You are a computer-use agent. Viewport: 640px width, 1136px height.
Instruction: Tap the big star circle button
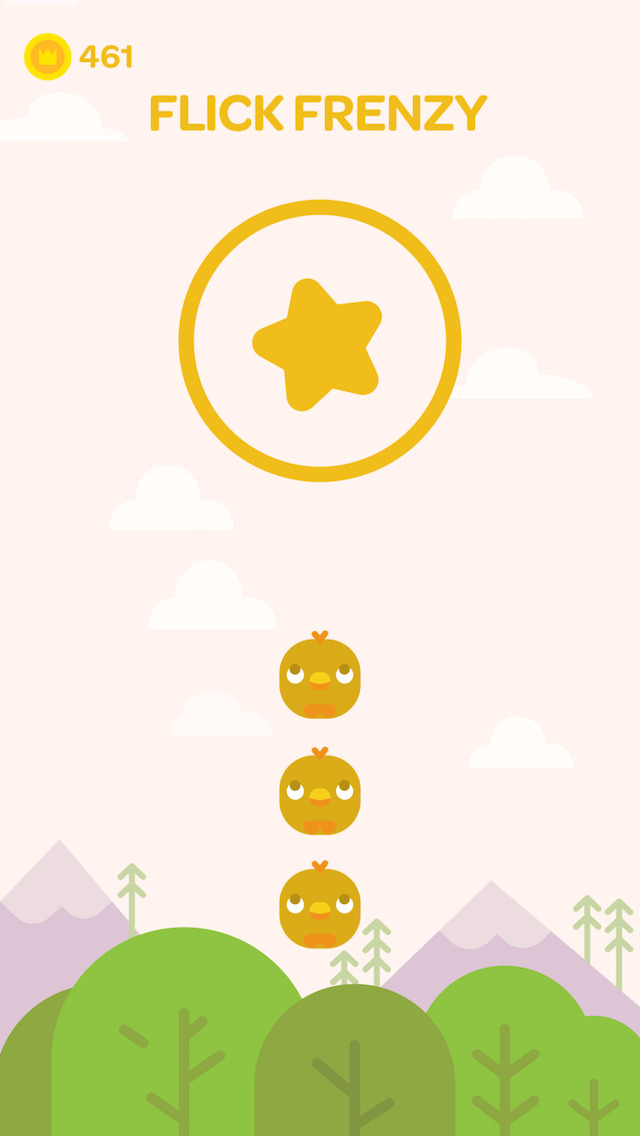pyautogui.click(x=320, y=341)
